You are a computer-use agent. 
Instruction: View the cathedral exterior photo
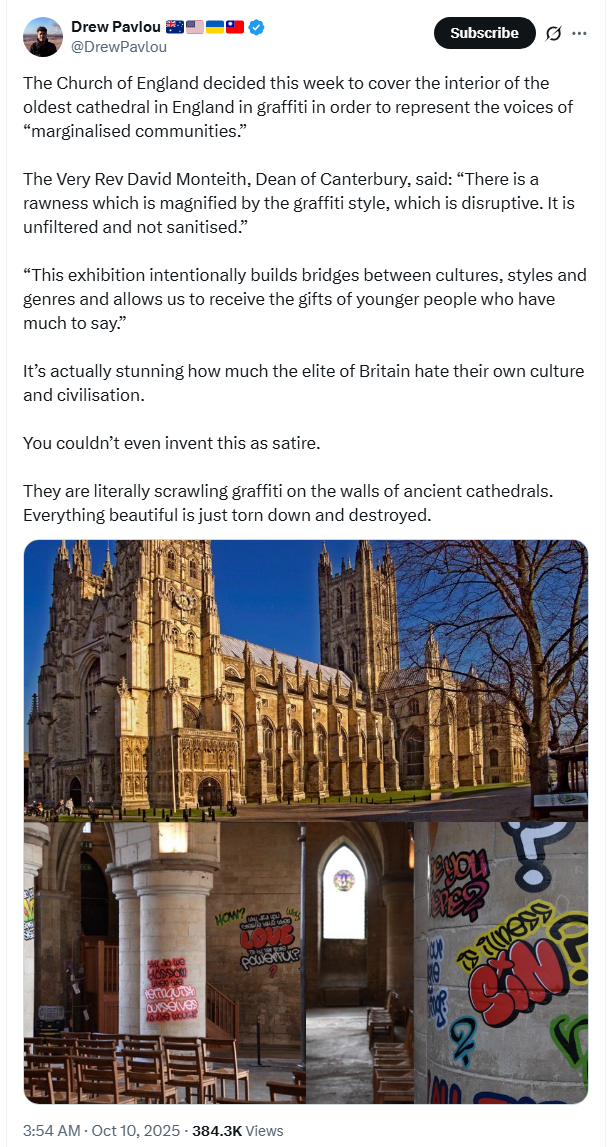coord(306,680)
